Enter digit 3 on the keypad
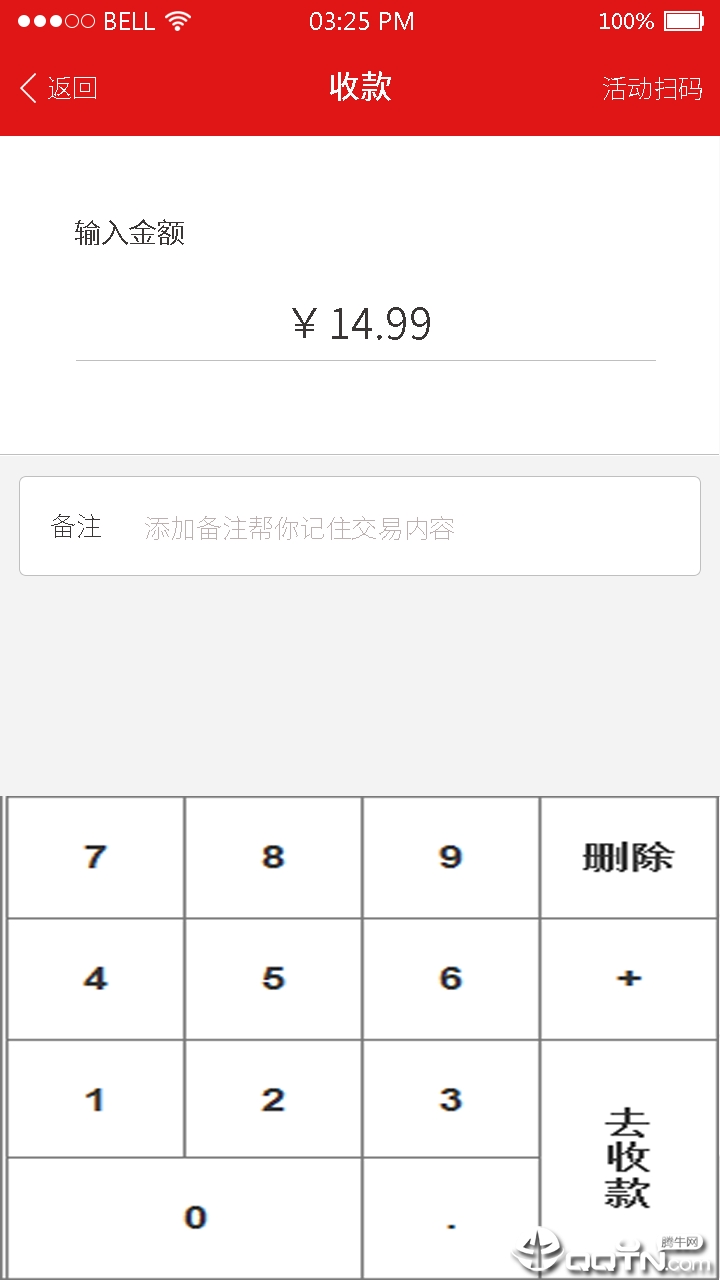This screenshot has width=720, height=1280. coord(451,1099)
